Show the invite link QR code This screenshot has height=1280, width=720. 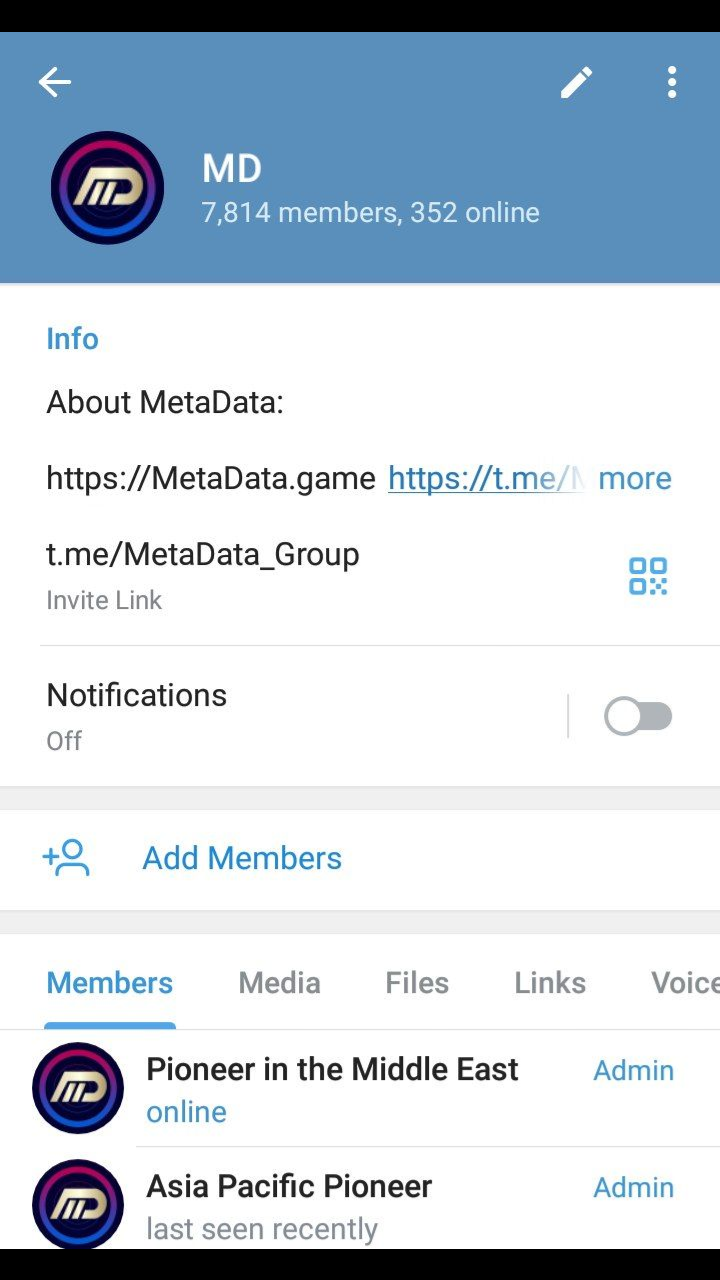click(648, 576)
